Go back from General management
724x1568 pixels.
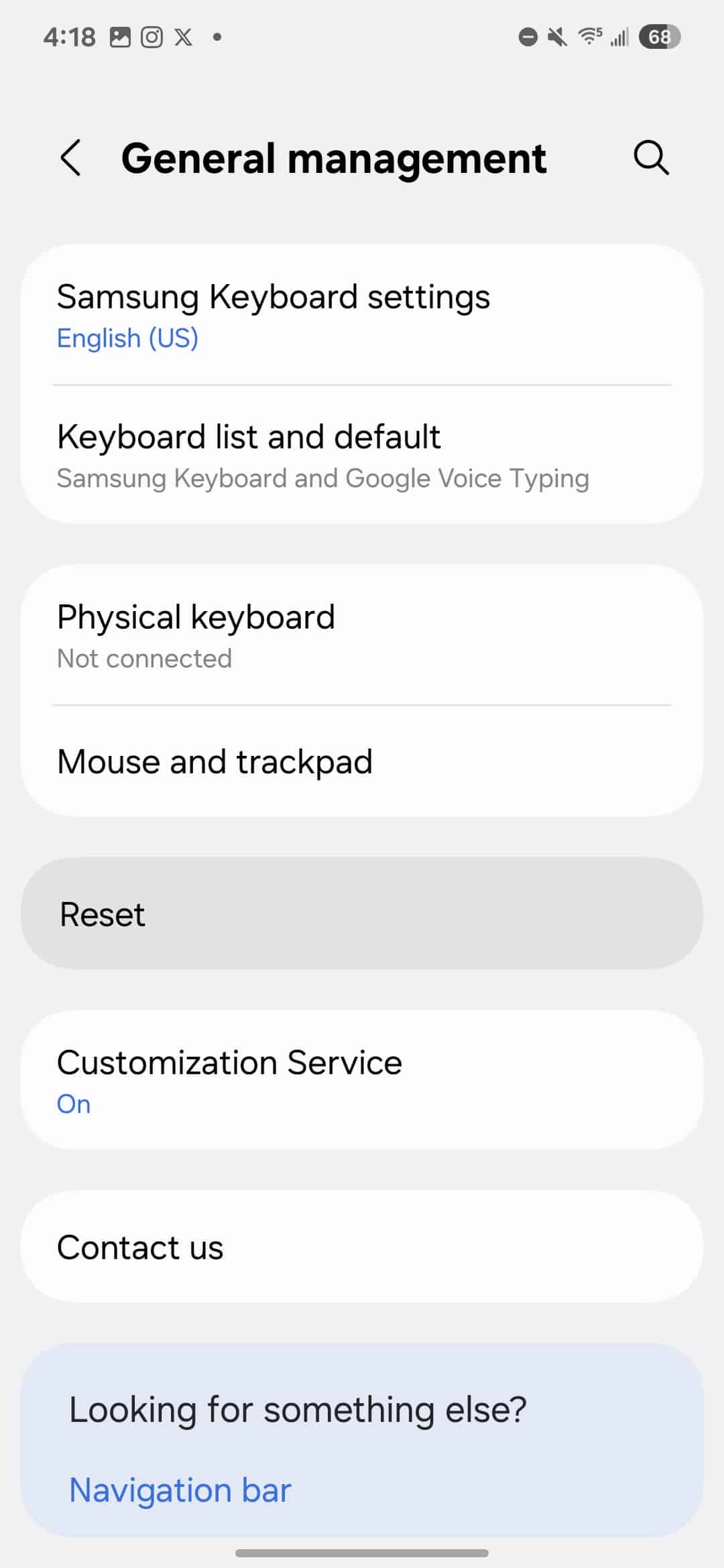70,158
